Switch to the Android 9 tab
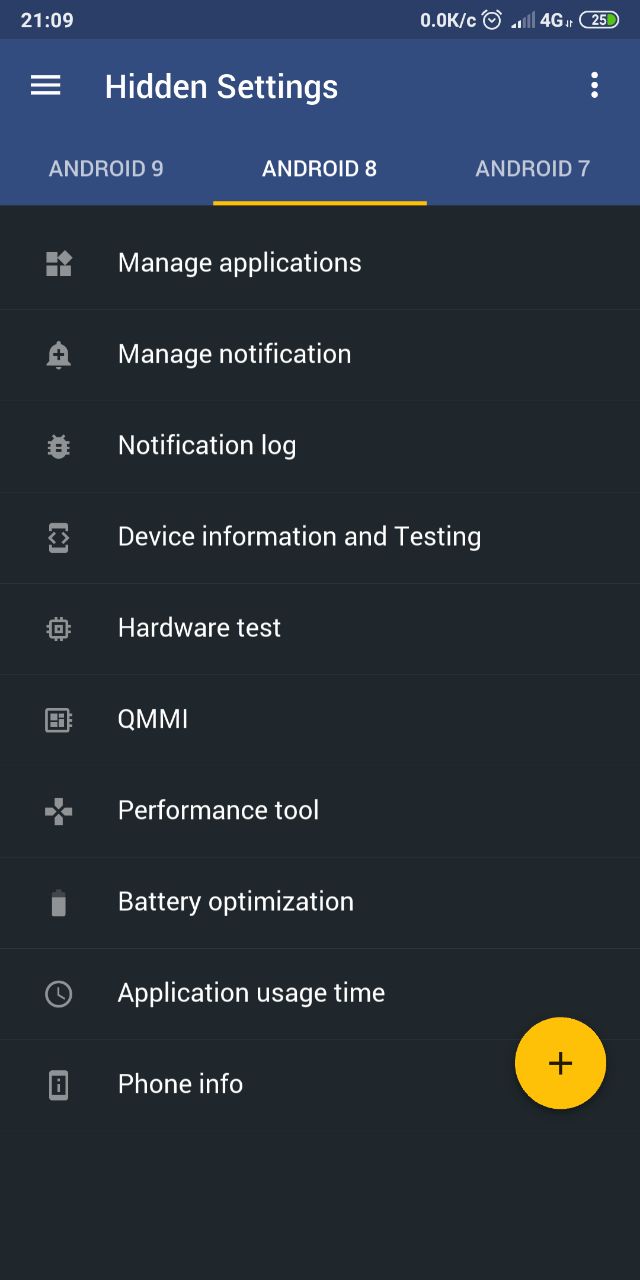640x1280 pixels. tap(106, 169)
